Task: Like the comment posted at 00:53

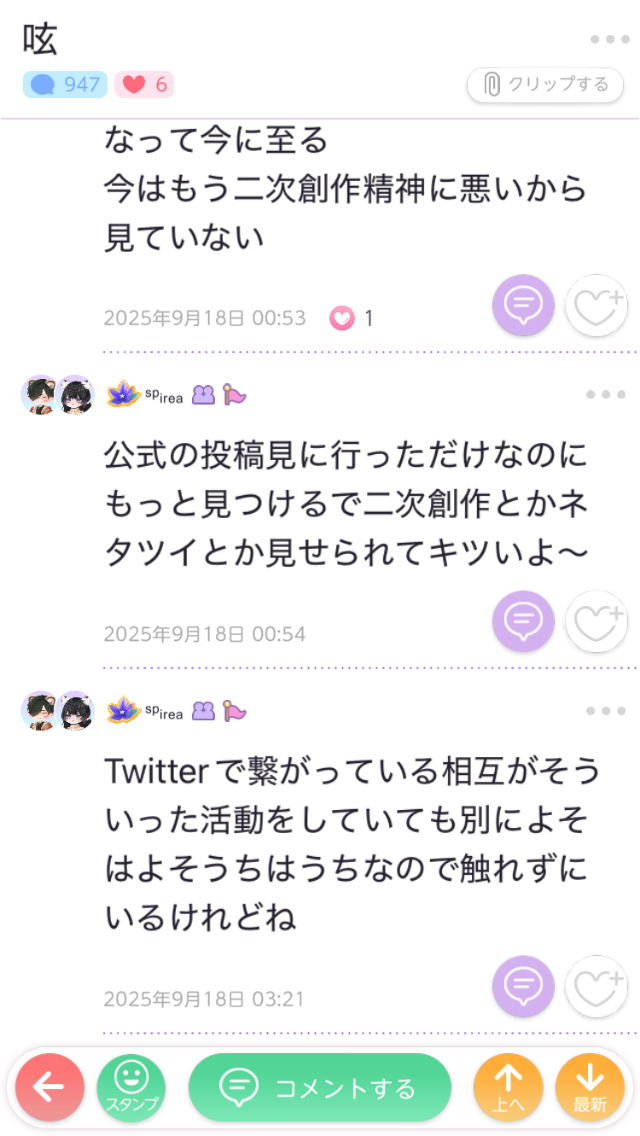Action: pyautogui.click(x=597, y=305)
